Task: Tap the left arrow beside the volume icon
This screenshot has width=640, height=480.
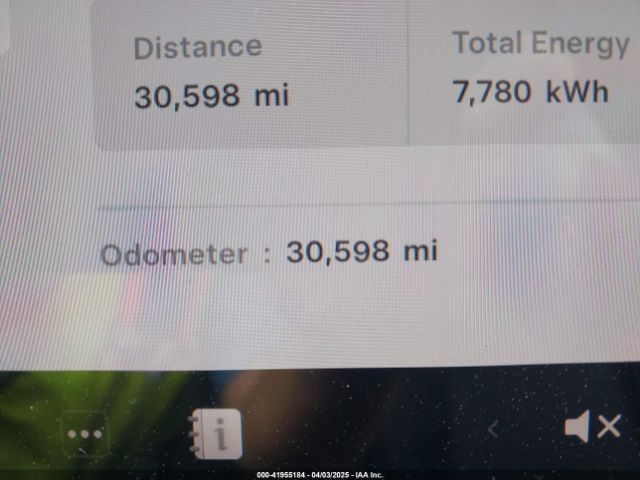Action: pyautogui.click(x=493, y=429)
